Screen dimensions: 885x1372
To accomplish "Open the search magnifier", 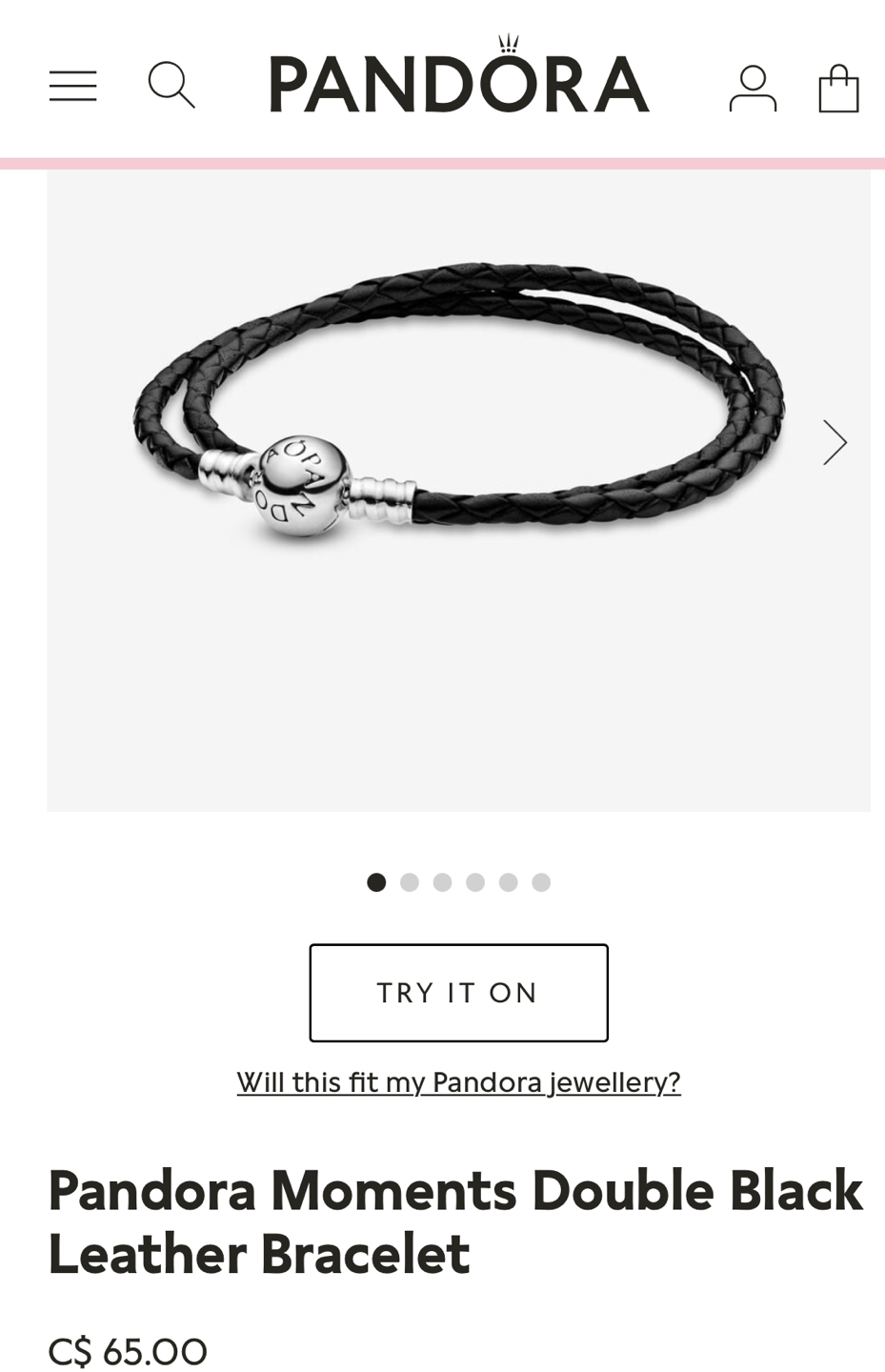I will pos(171,86).
